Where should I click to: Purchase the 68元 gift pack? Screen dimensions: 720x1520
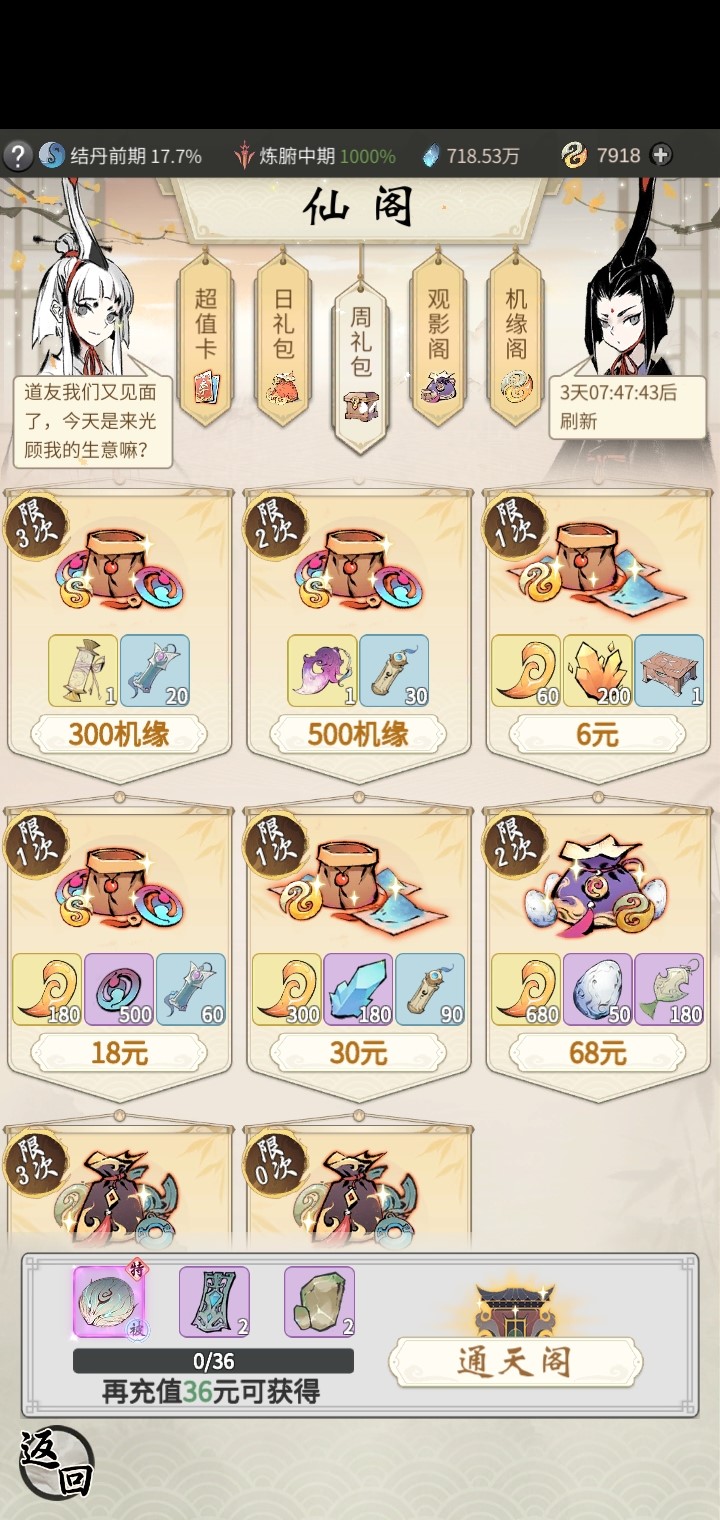tap(597, 1052)
